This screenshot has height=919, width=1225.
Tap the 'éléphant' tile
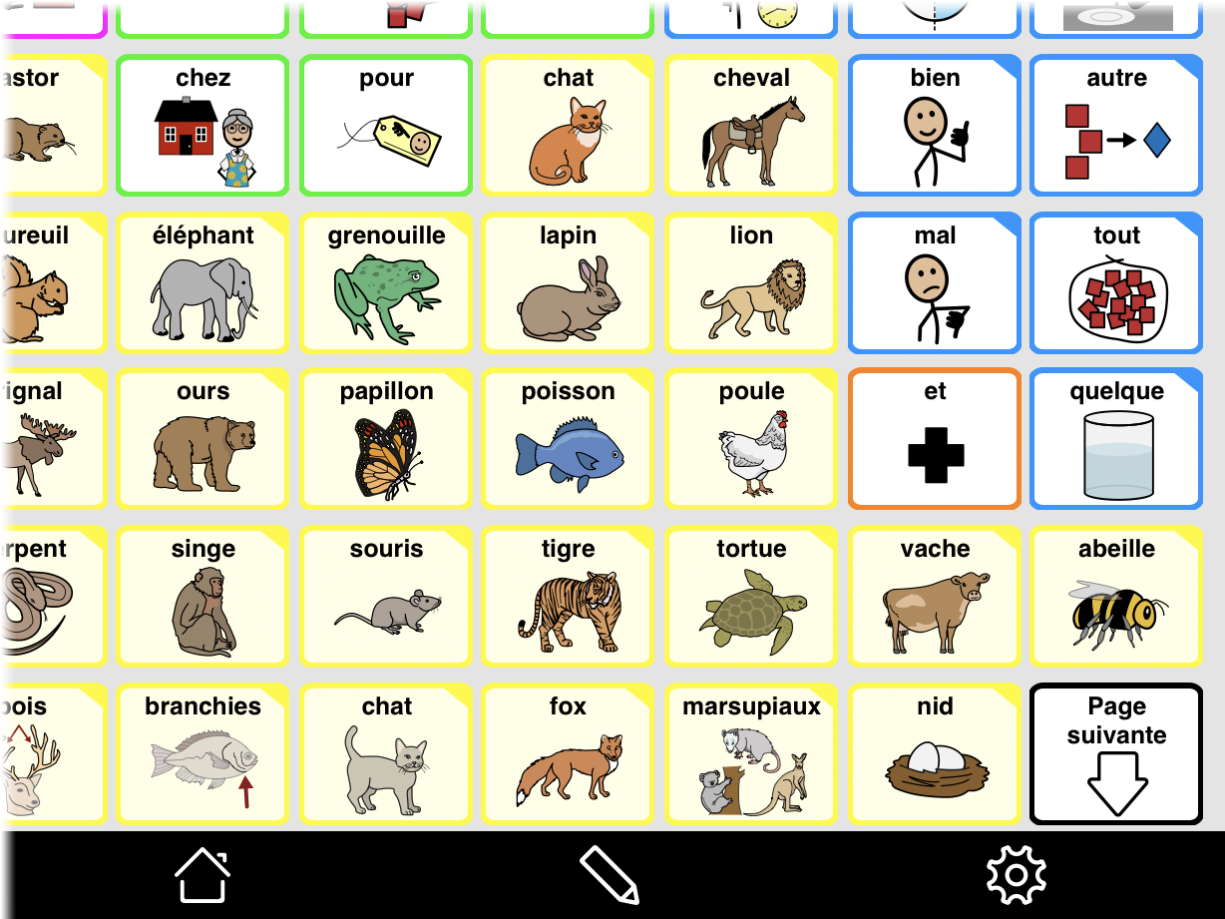[203, 283]
